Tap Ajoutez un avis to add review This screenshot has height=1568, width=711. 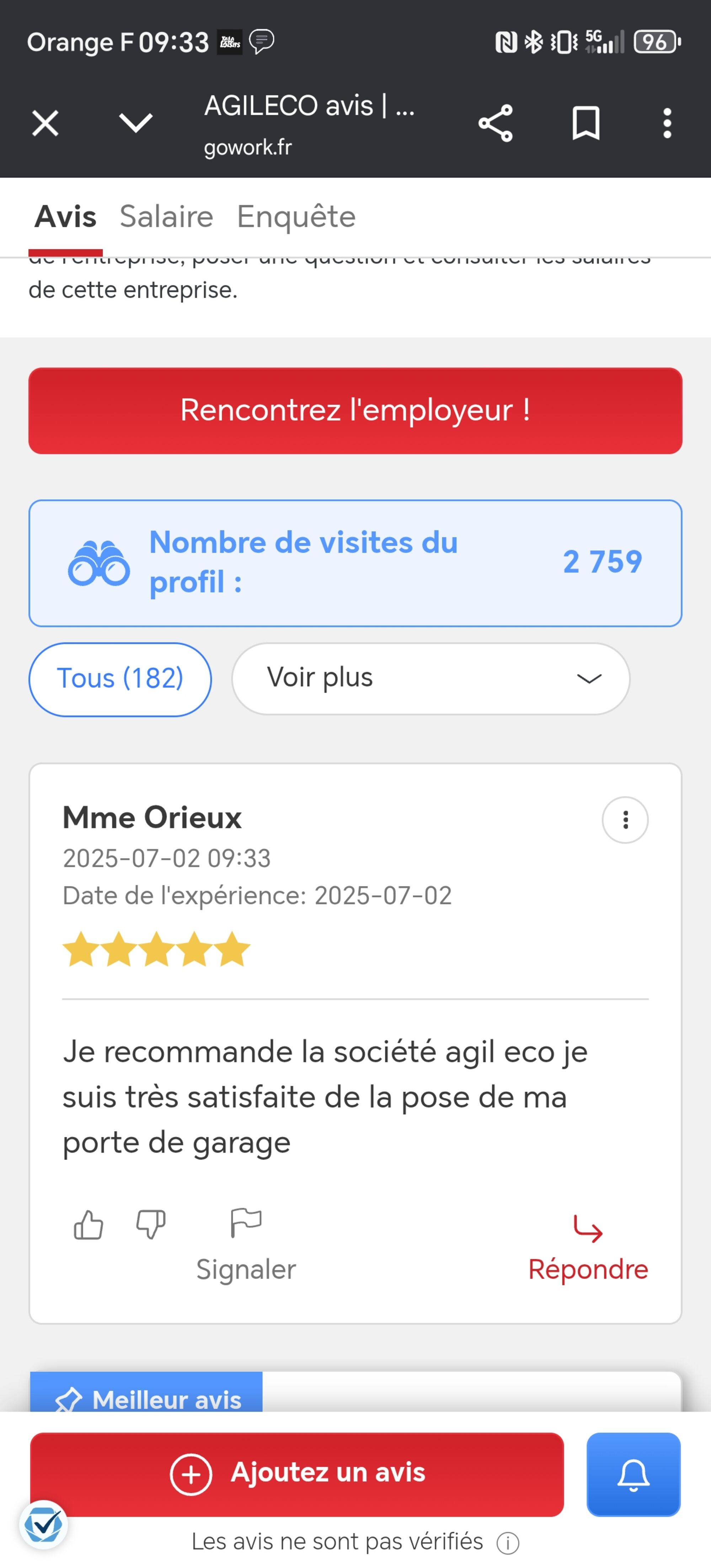(297, 1474)
